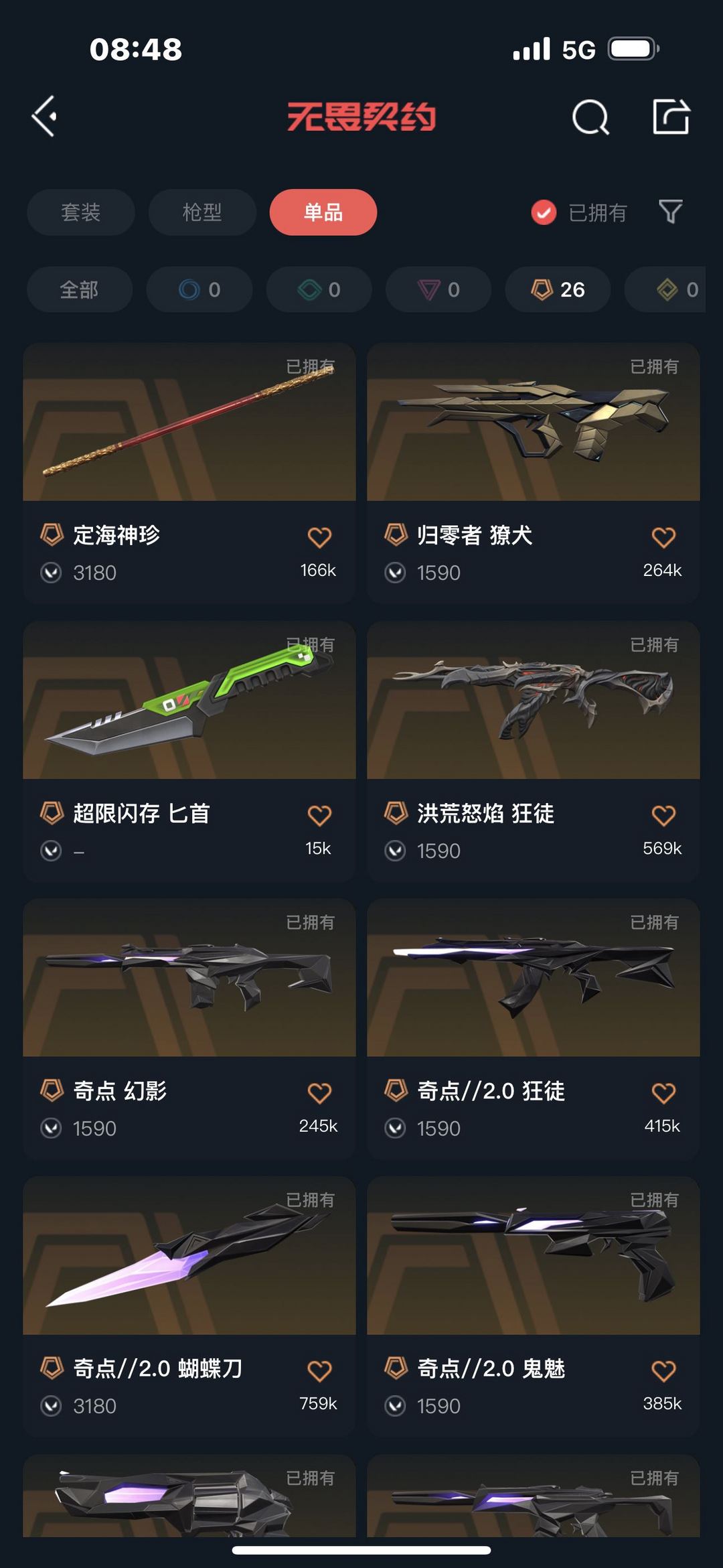Screen dimensions: 723x1568
Task: Open the 超限闪存 匕首 knife card
Action: click(x=189, y=751)
